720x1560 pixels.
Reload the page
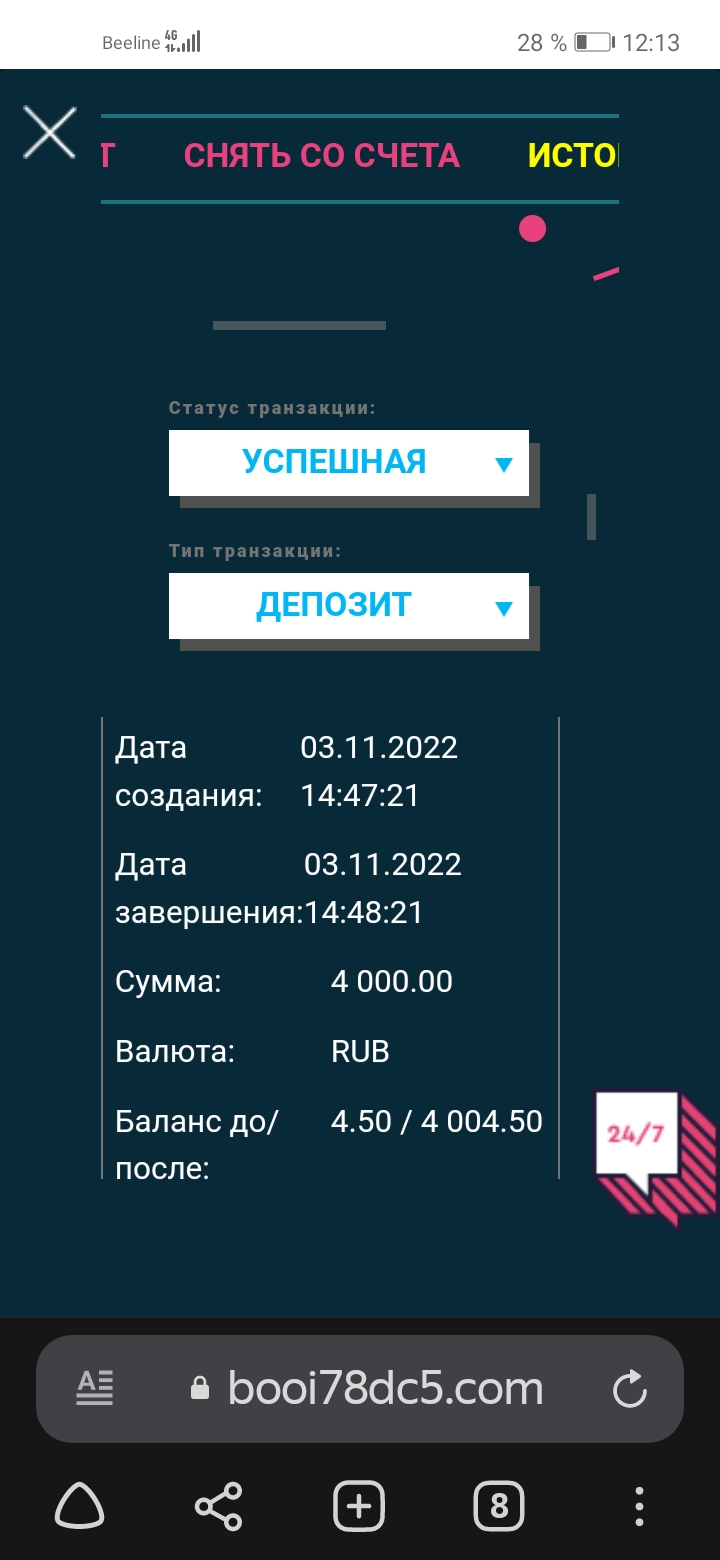[x=630, y=1389]
